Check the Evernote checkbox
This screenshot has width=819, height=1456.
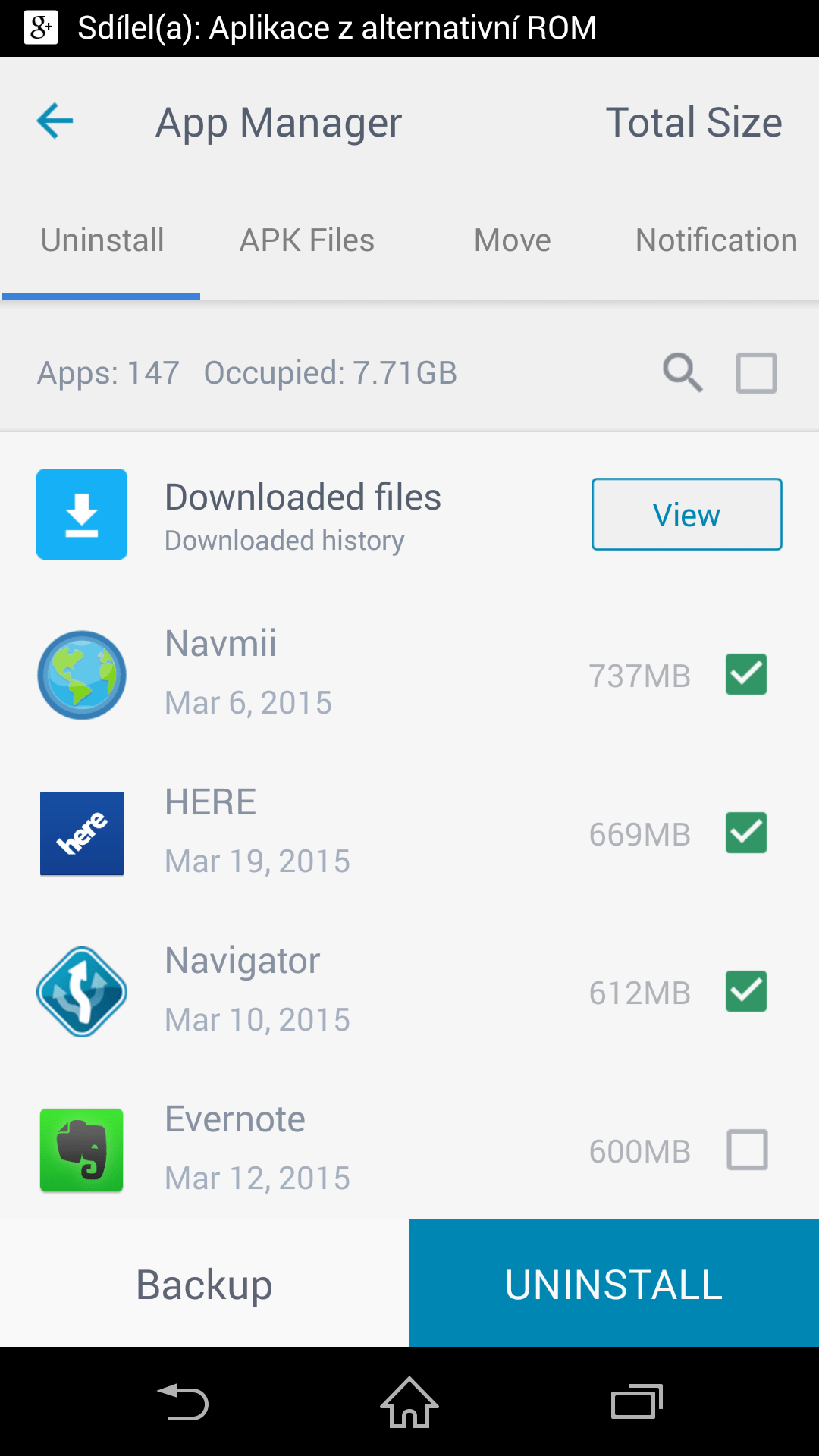coord(748,1150)
